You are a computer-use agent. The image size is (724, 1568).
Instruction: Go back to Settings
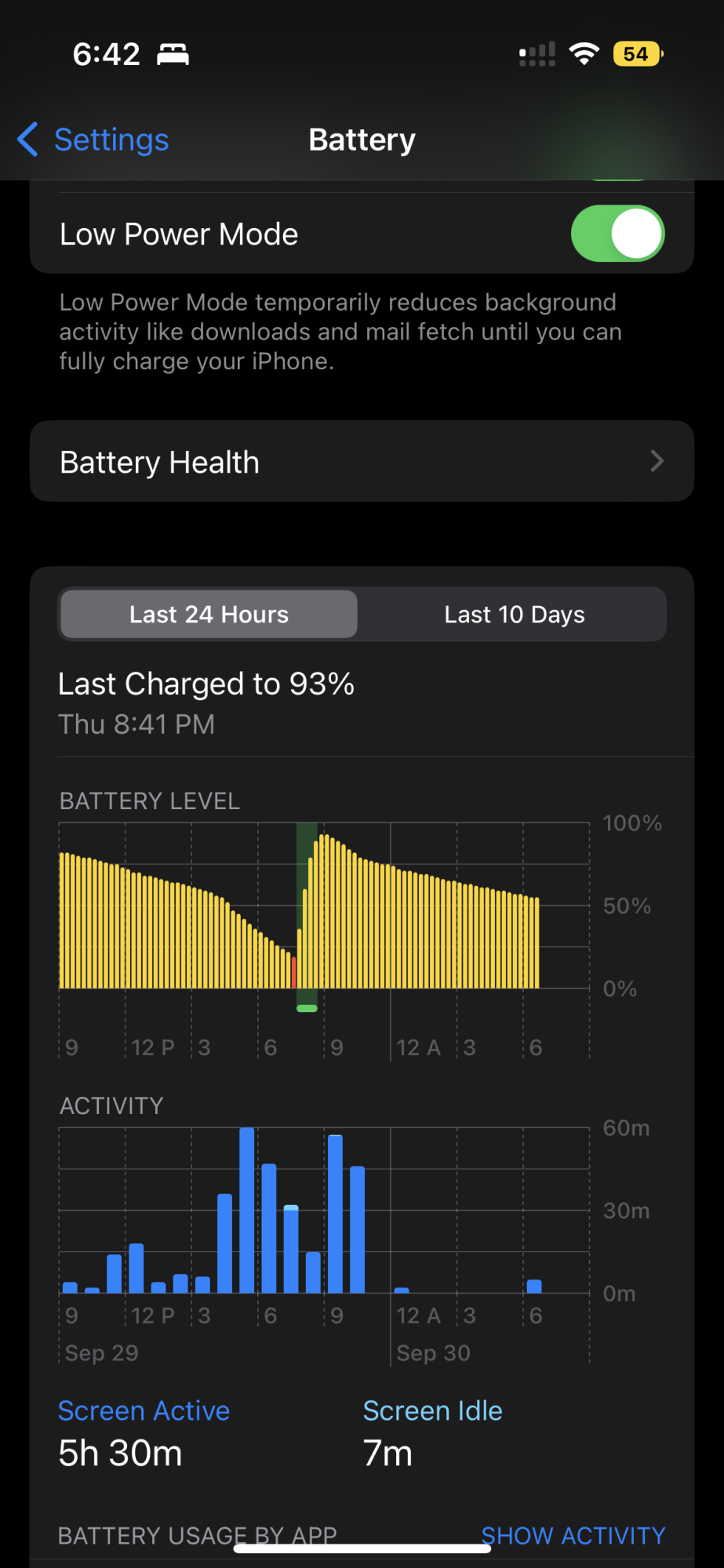94,140
